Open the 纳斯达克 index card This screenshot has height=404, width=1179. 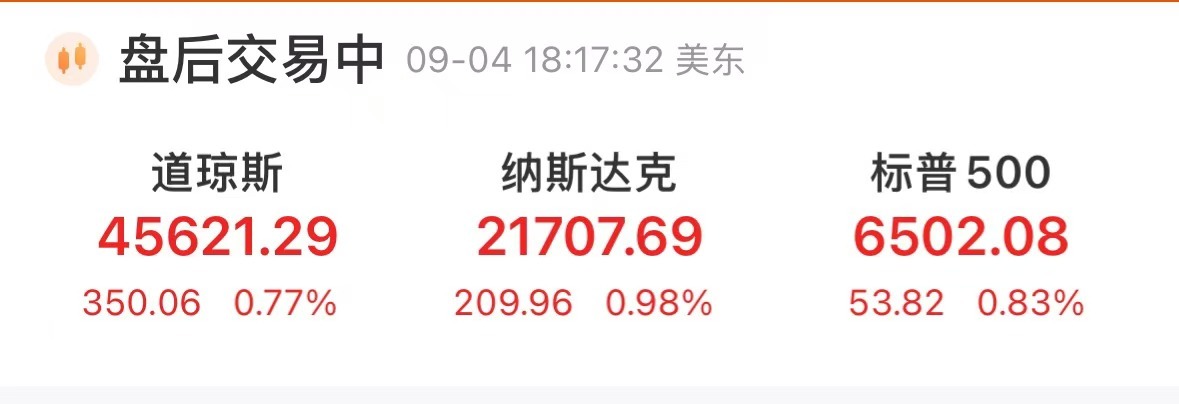coord(589,237)
